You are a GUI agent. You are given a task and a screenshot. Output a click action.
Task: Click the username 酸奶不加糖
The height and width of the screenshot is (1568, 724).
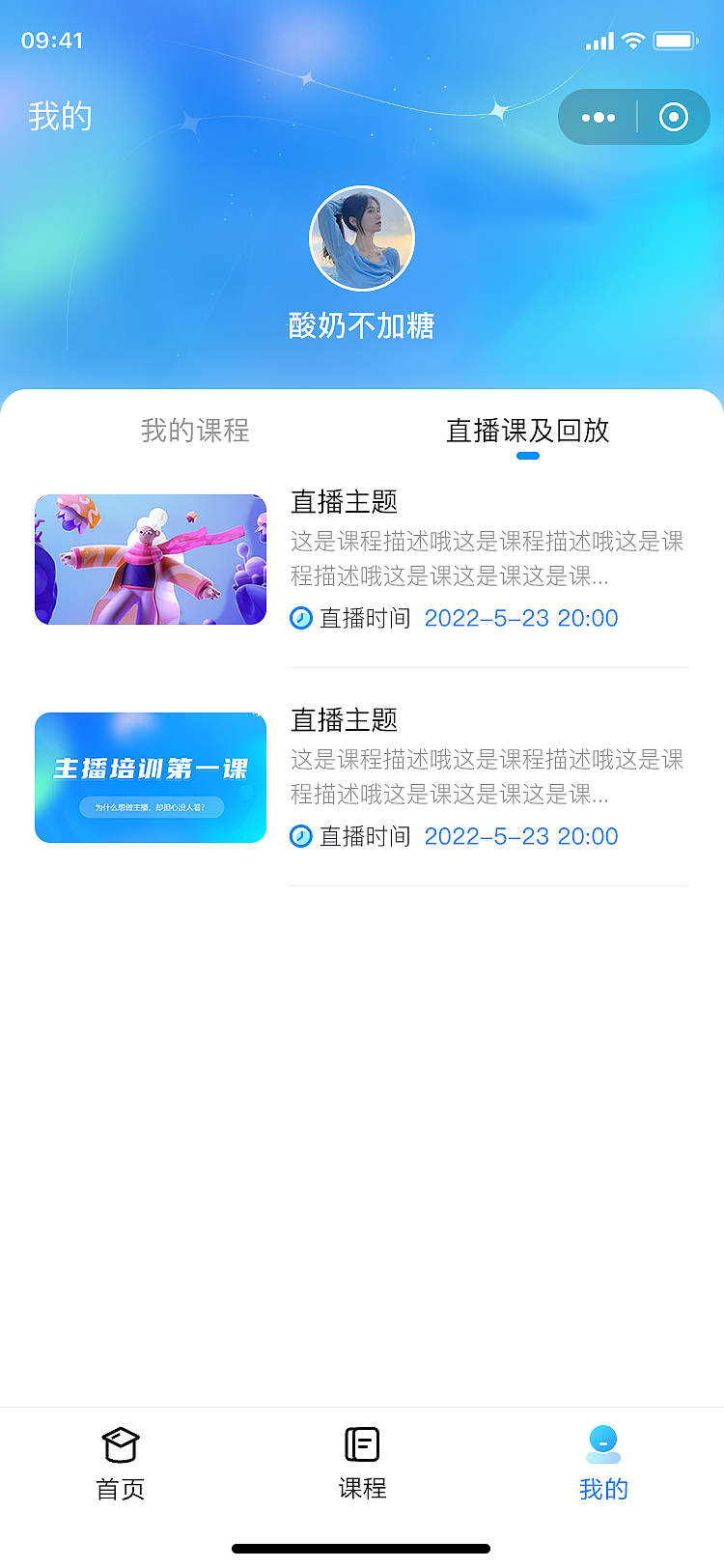click(x=362, y=326)
